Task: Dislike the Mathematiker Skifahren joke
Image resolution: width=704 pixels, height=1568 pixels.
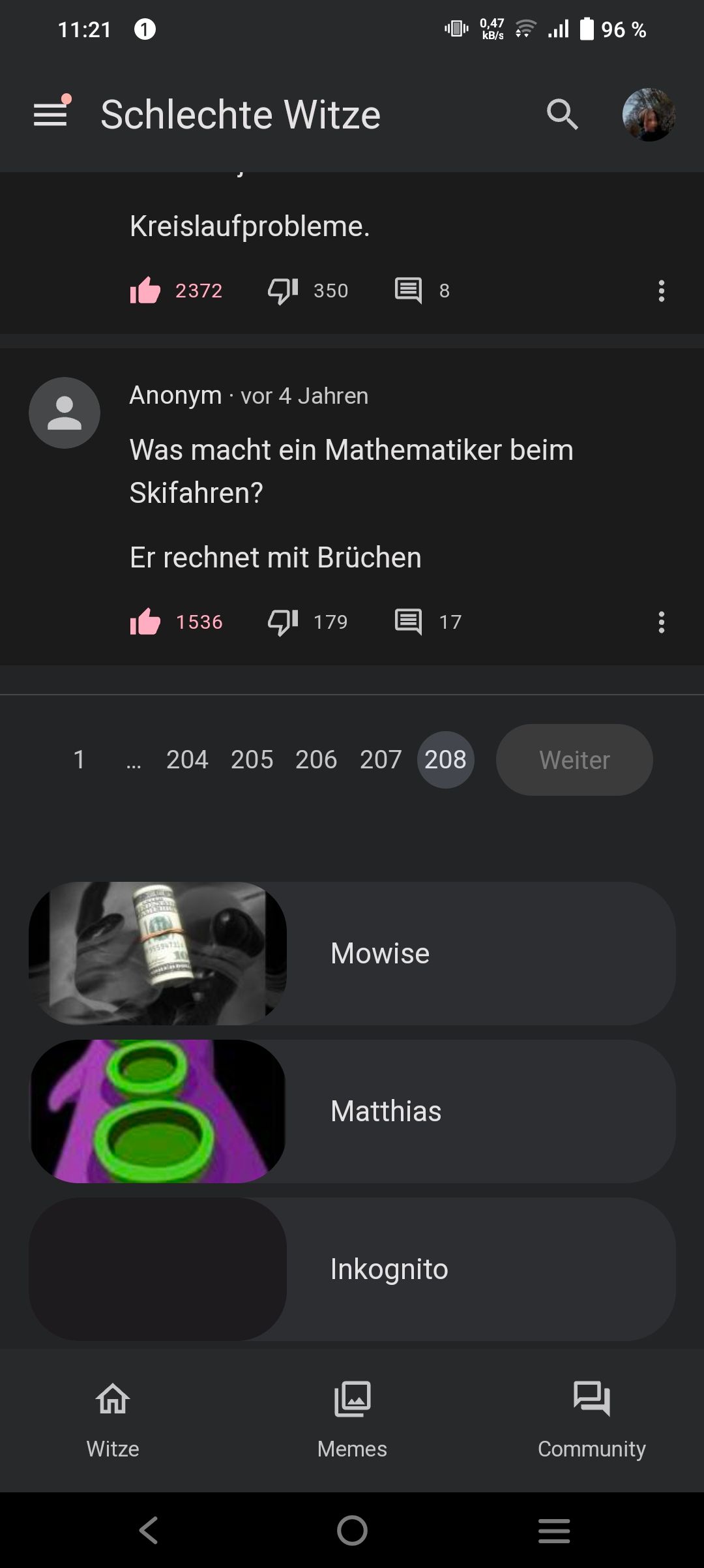Action: 283,622
